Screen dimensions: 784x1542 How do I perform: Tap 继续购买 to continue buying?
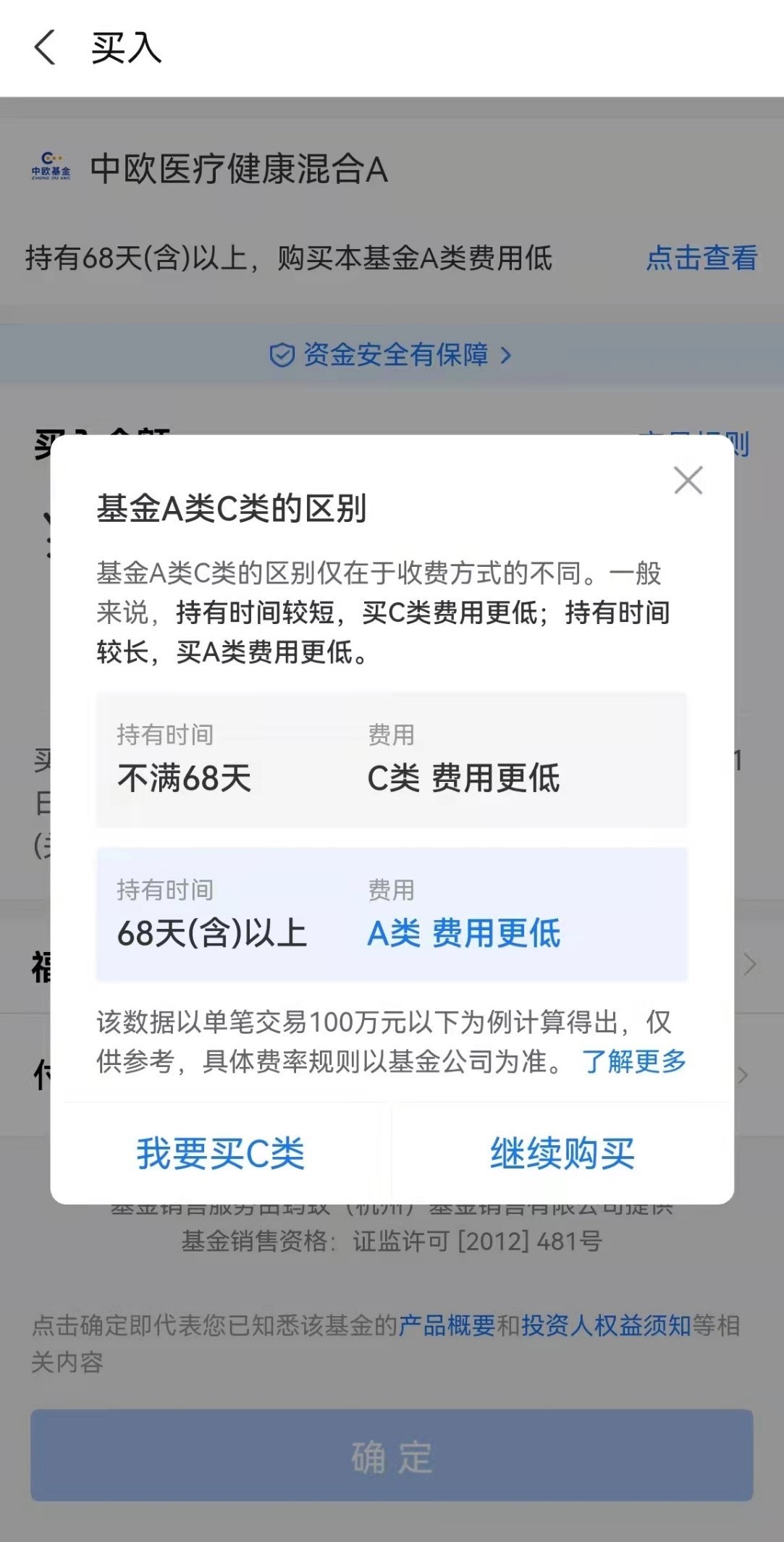point(562,1153)
